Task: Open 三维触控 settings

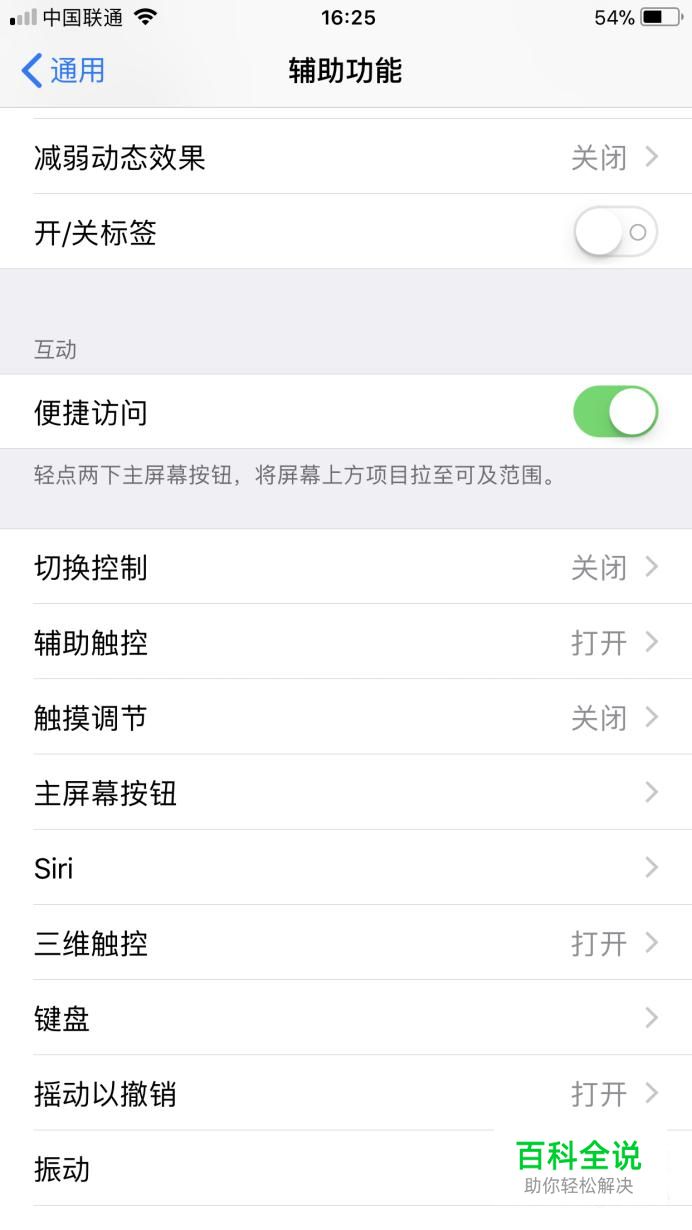Action: coord(346,943)
